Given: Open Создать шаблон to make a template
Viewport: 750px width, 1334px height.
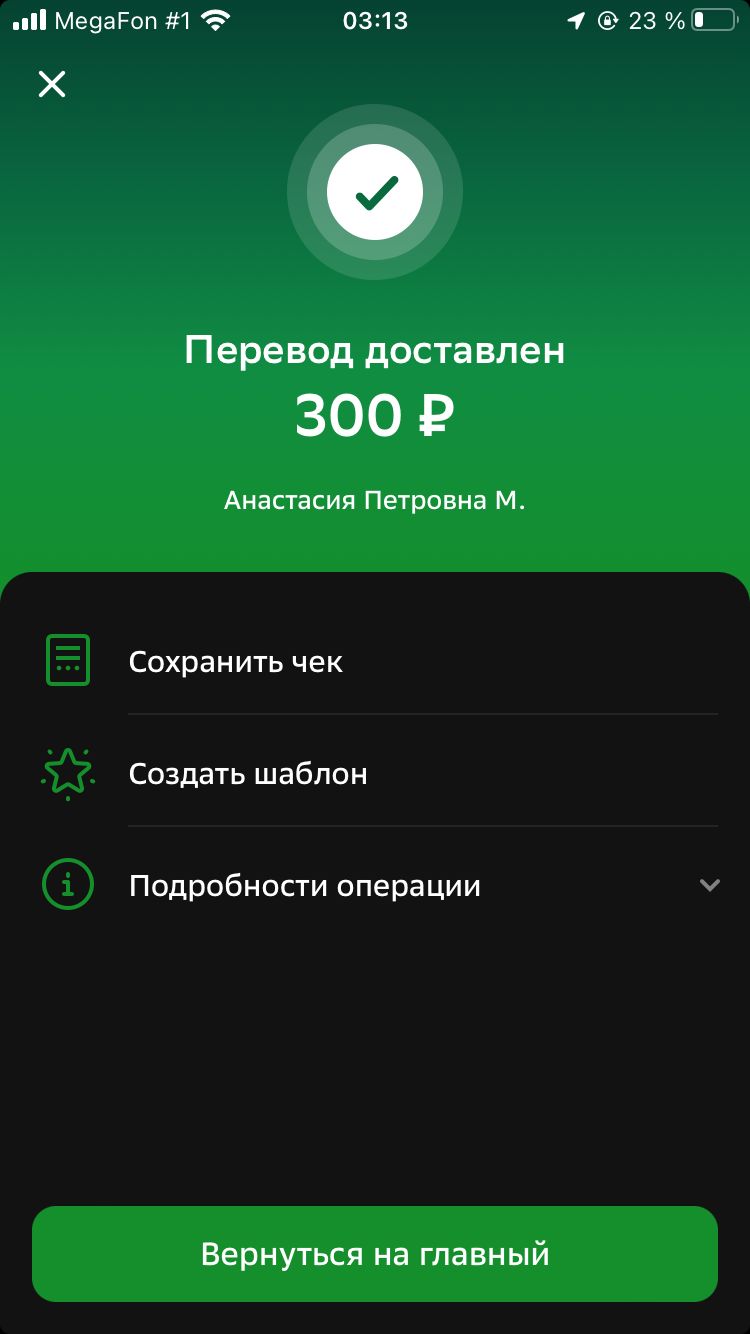Looking at the screenshot, I should (x=375, y=773).
